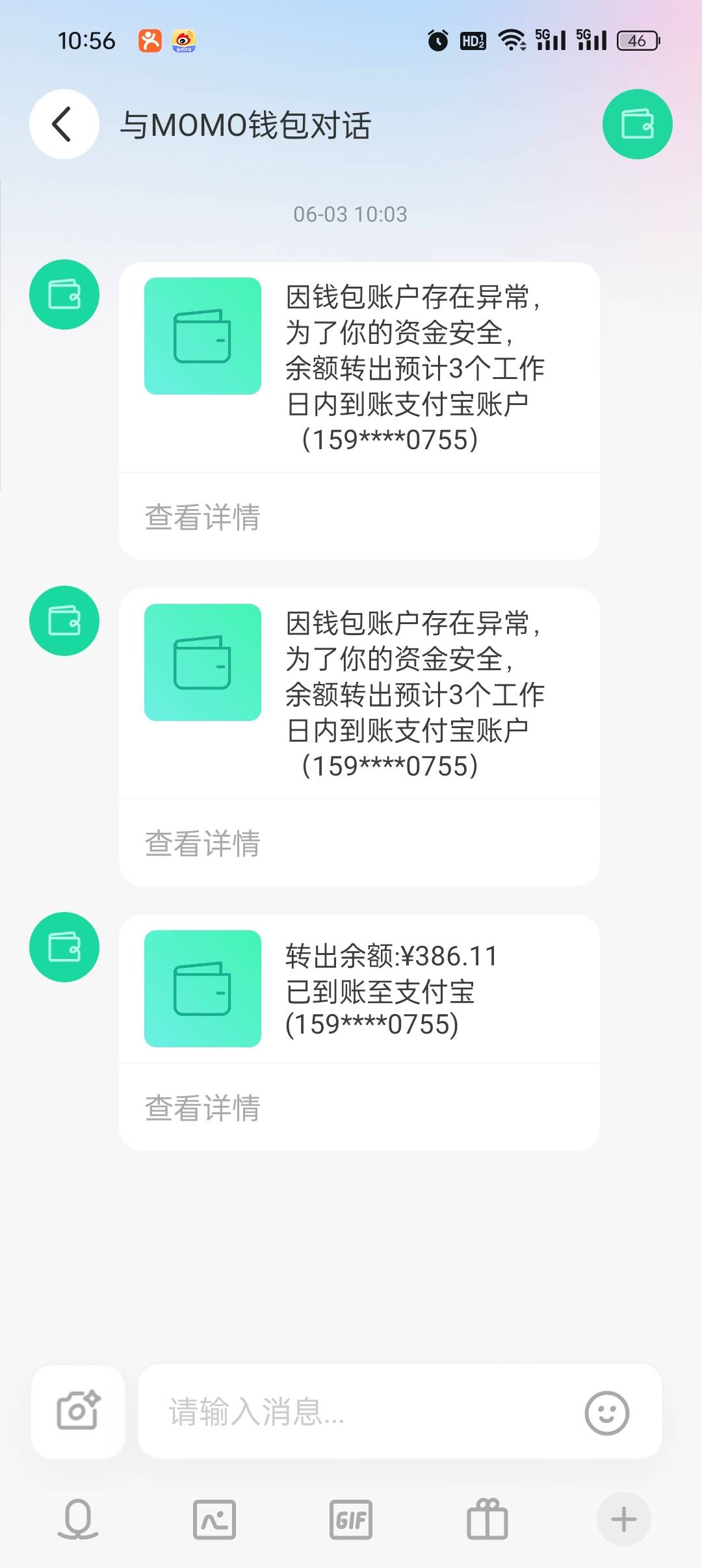
Task: Open the emoji picker
Action: point(606,1412)
